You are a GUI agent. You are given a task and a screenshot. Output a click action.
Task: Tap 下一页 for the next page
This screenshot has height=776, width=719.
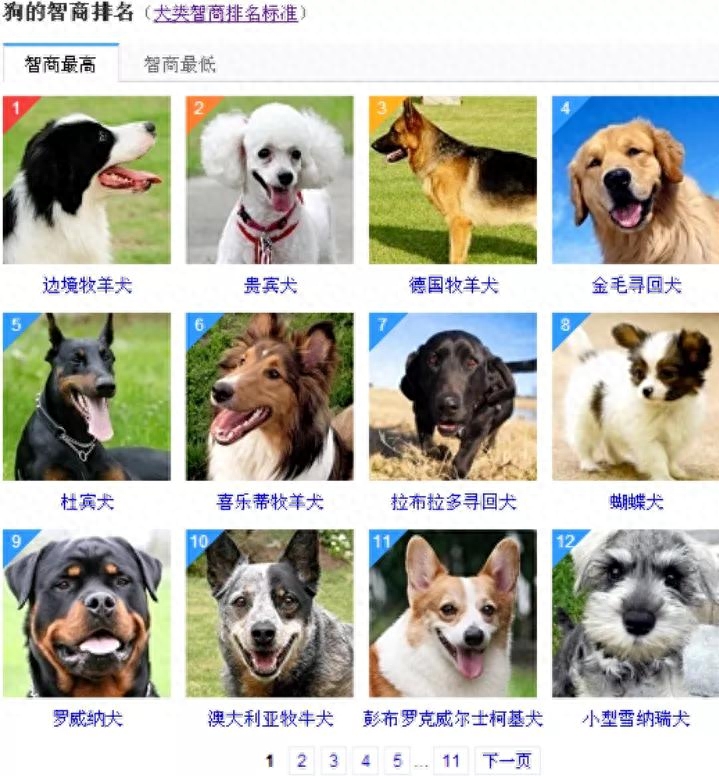coord(508,761)
